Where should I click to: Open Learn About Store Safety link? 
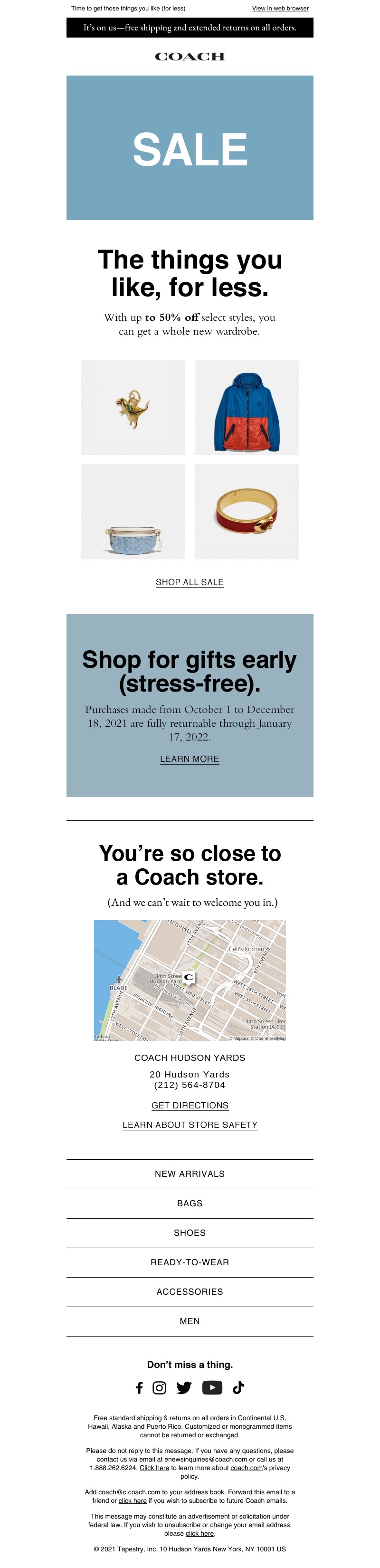point(190,1125)
